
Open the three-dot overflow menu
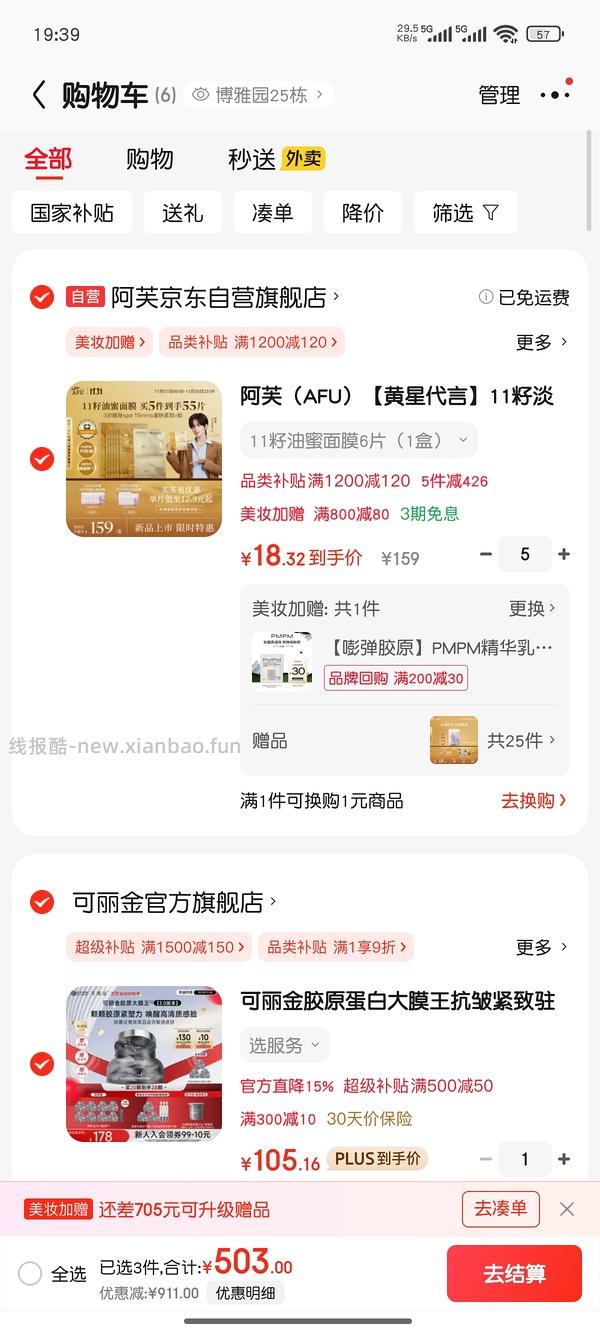(554, 95)
